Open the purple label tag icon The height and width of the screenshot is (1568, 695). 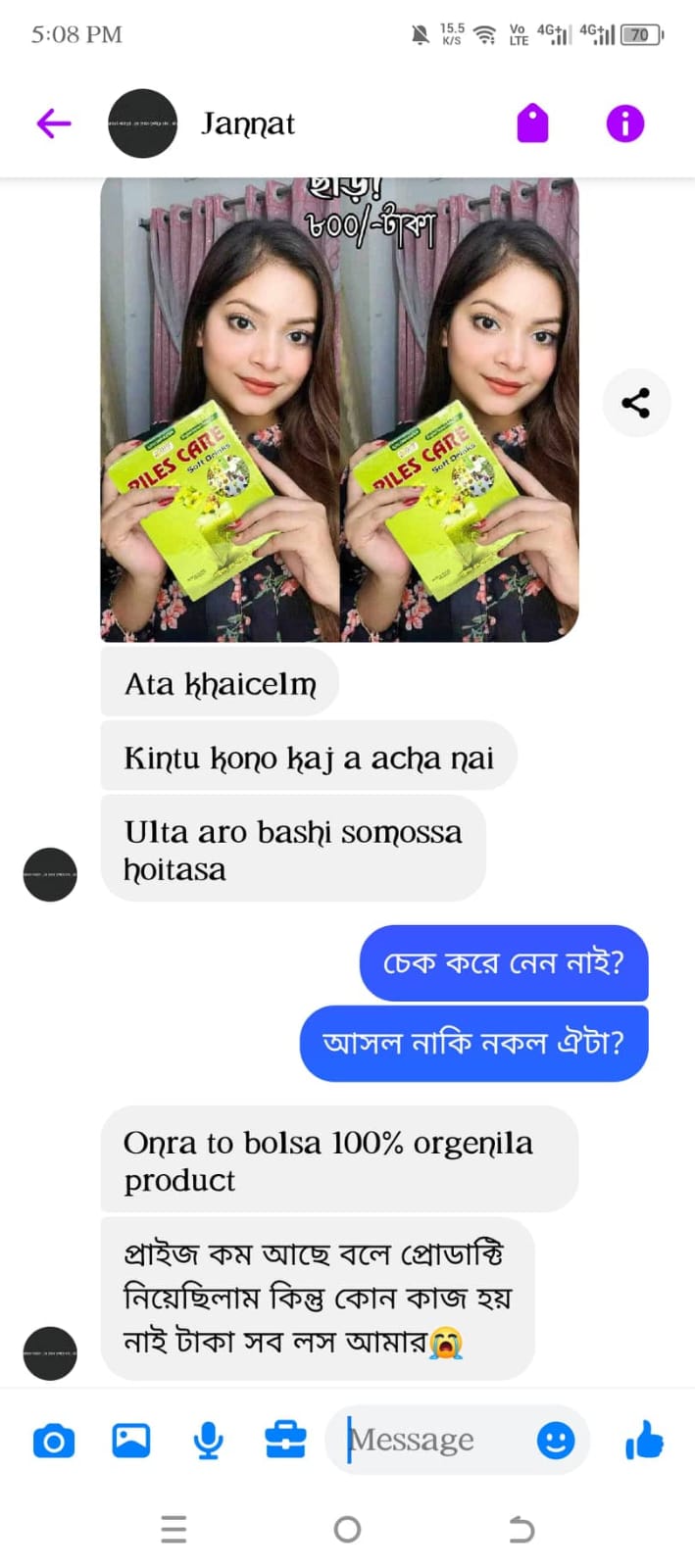pyautogui.click(x=532, y=123)
